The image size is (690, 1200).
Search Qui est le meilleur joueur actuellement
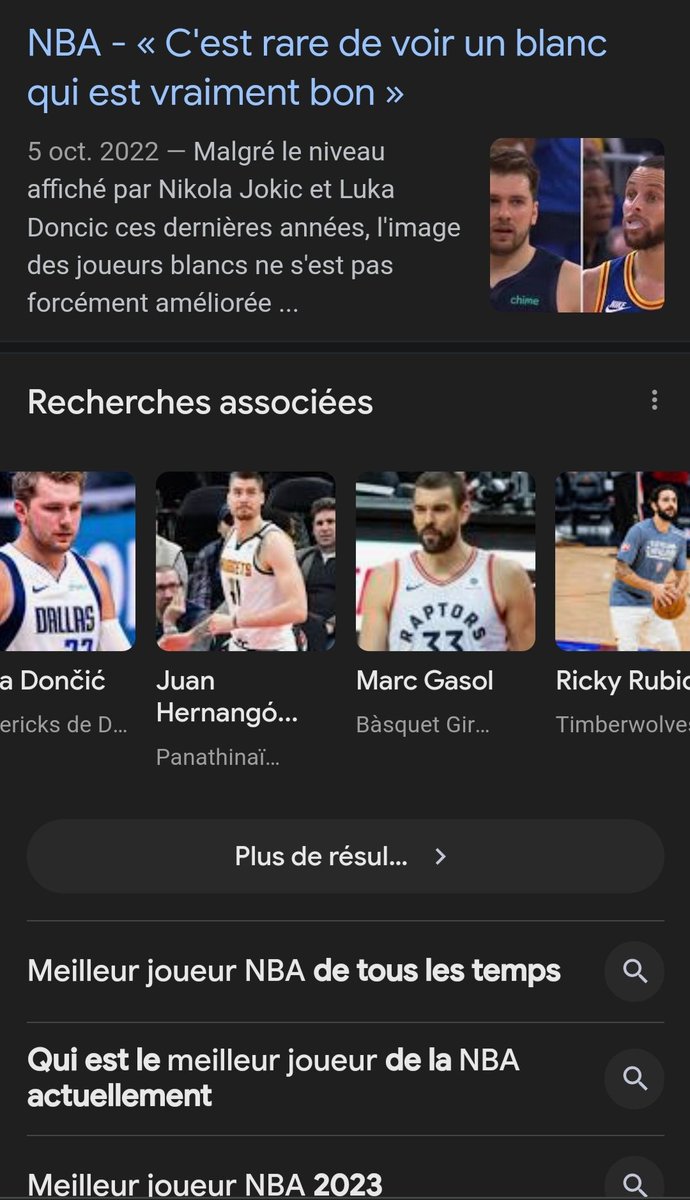[x=273, y=1077]
